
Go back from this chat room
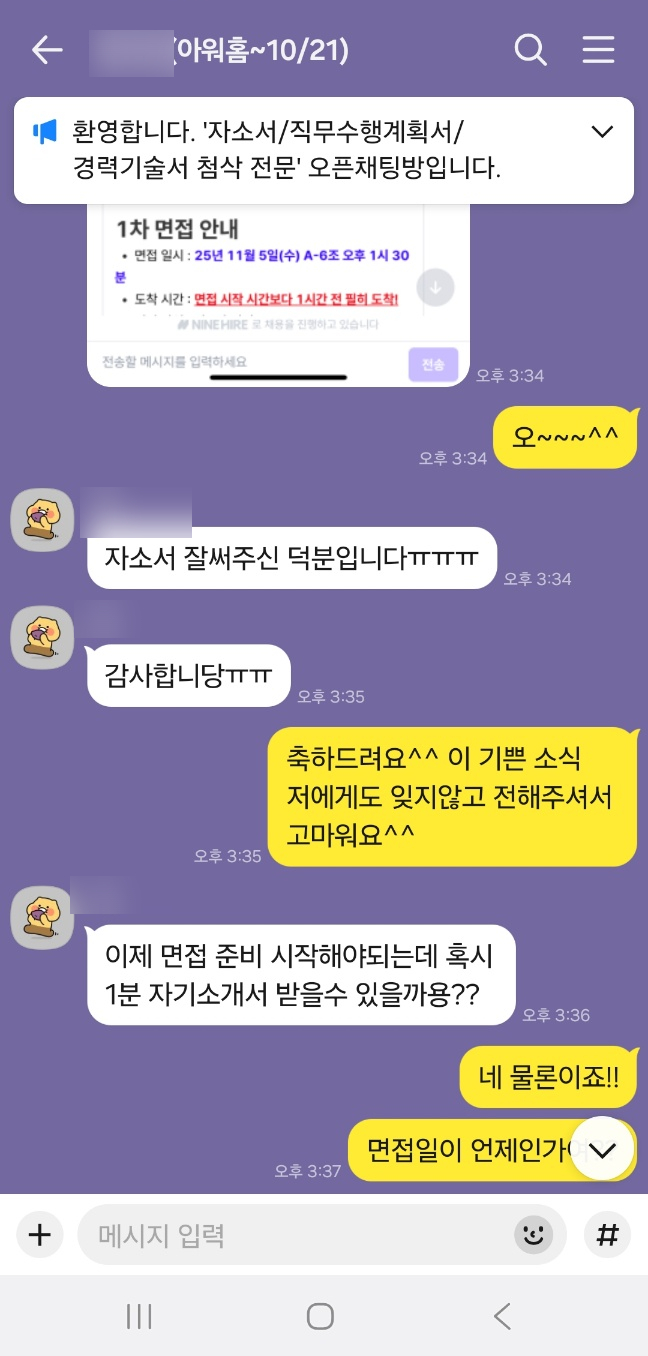point(46,50)
